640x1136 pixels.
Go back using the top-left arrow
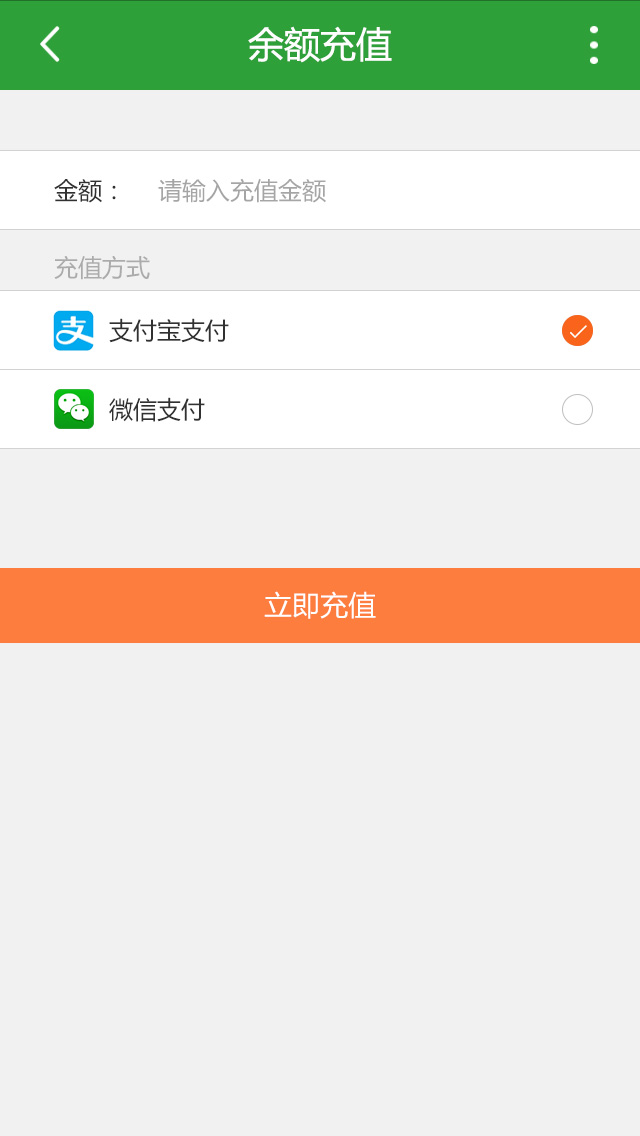point(49,44)
